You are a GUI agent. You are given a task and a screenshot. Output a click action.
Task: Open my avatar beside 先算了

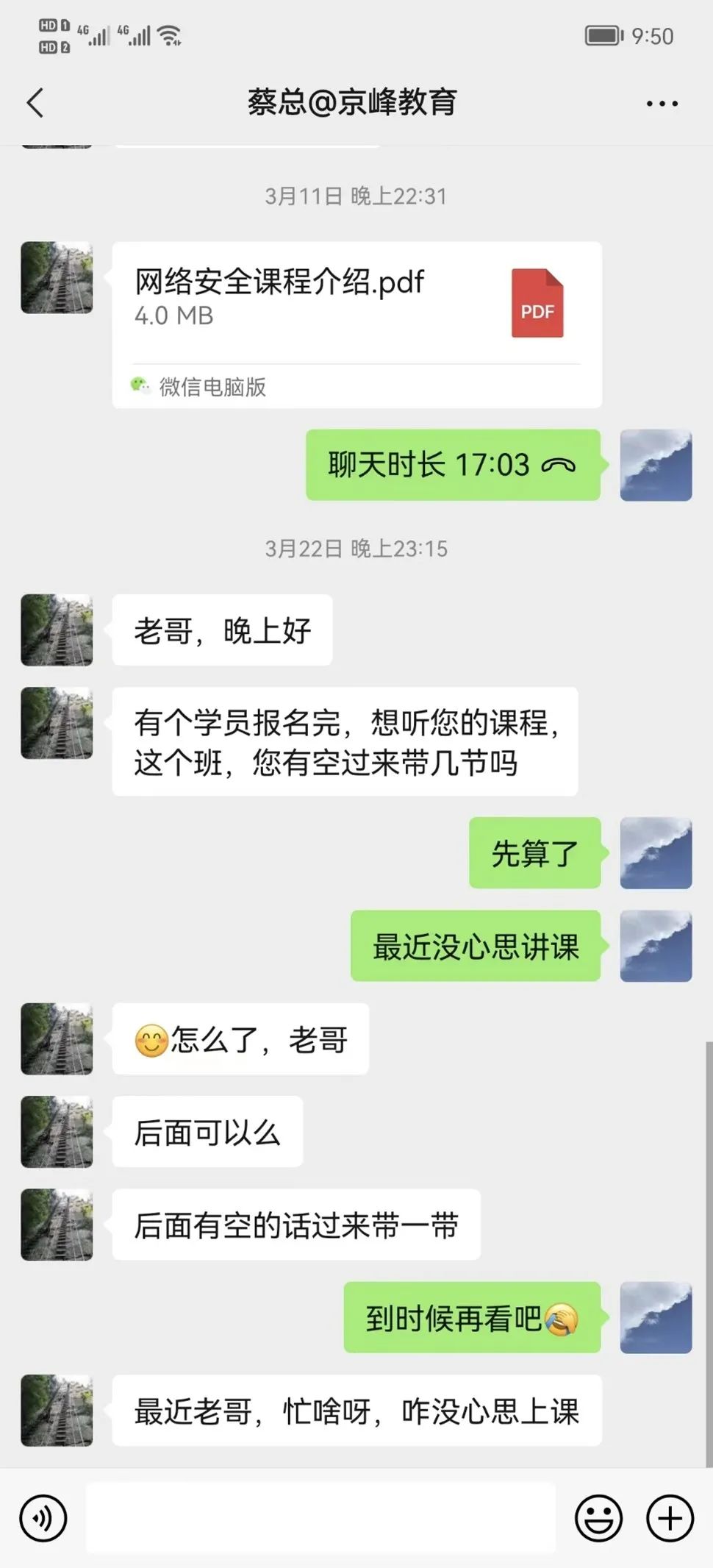tap(656, 853)
